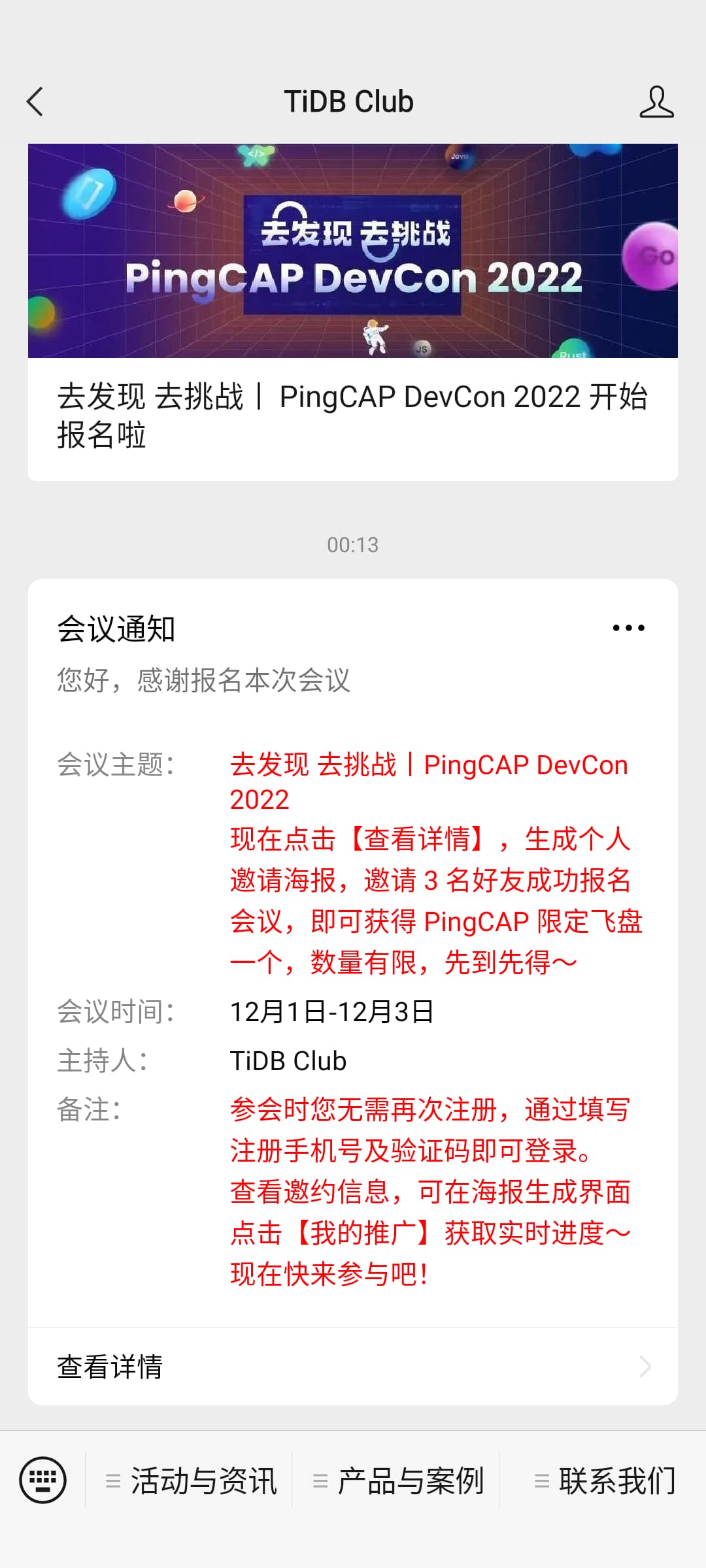Switch to keyboard input mode
Viewport: 706px width, 1568px height.
43,1480
